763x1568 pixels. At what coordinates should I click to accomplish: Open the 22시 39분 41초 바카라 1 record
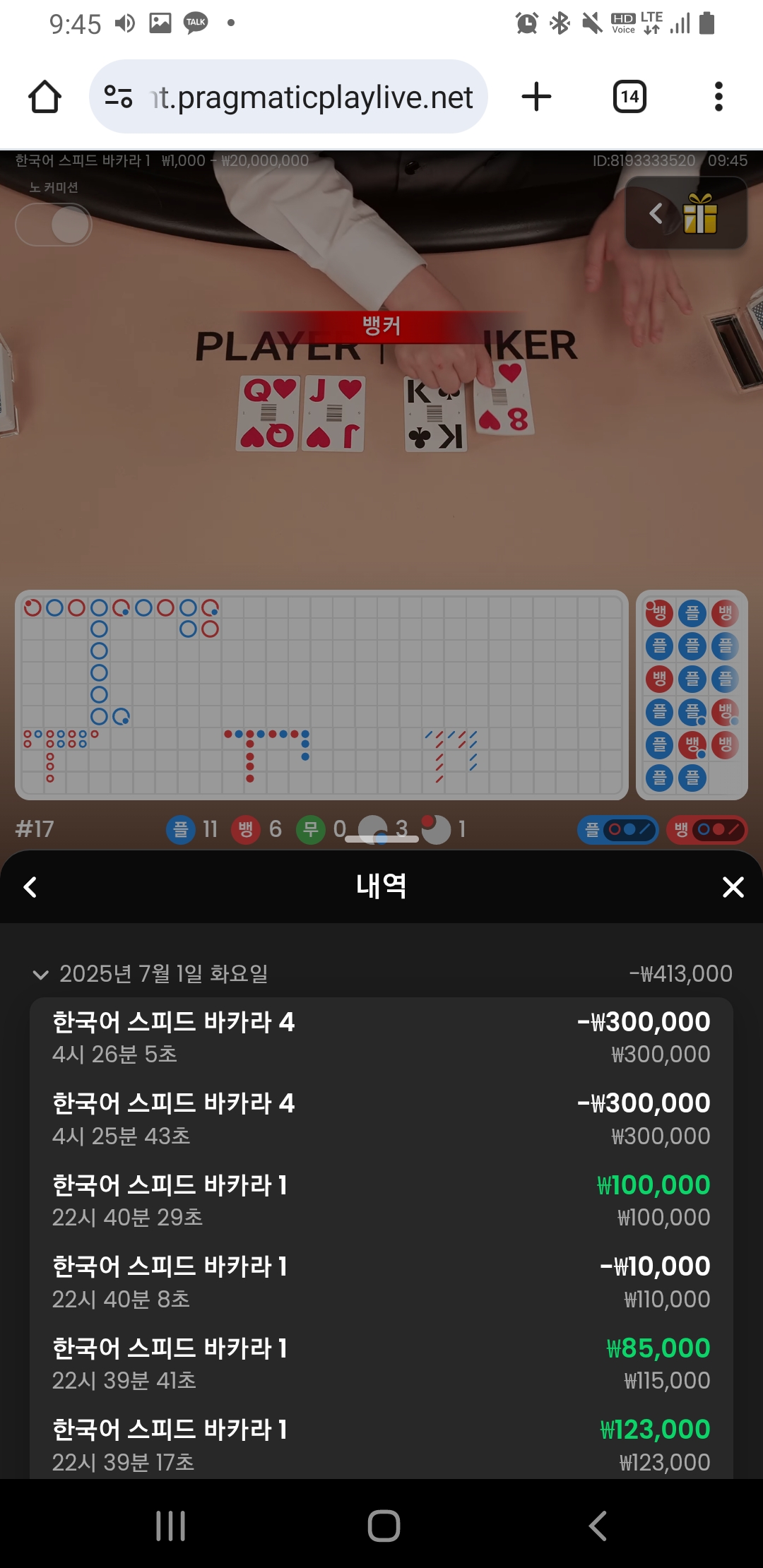(381, 1364)
